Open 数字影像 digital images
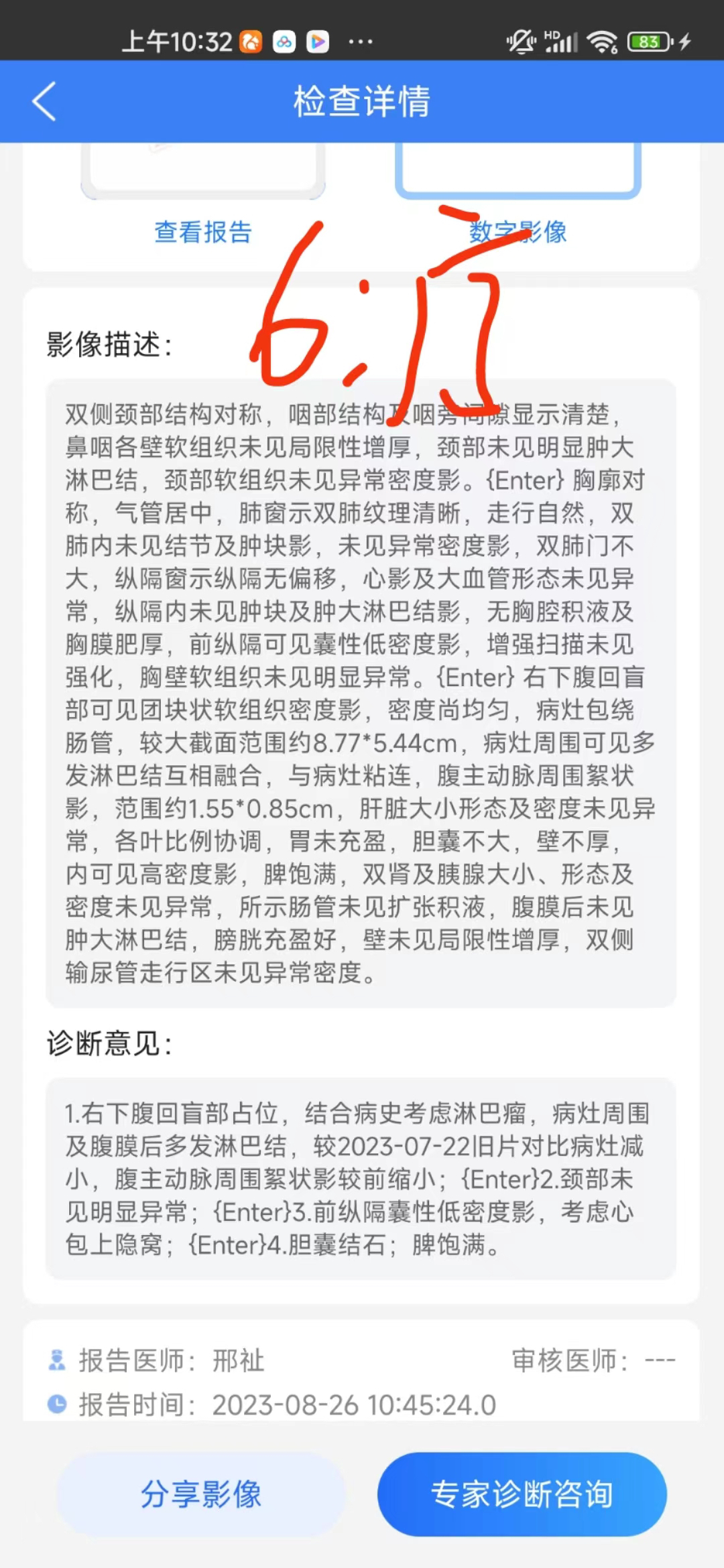724x1568 pixels. click(518, 232)
